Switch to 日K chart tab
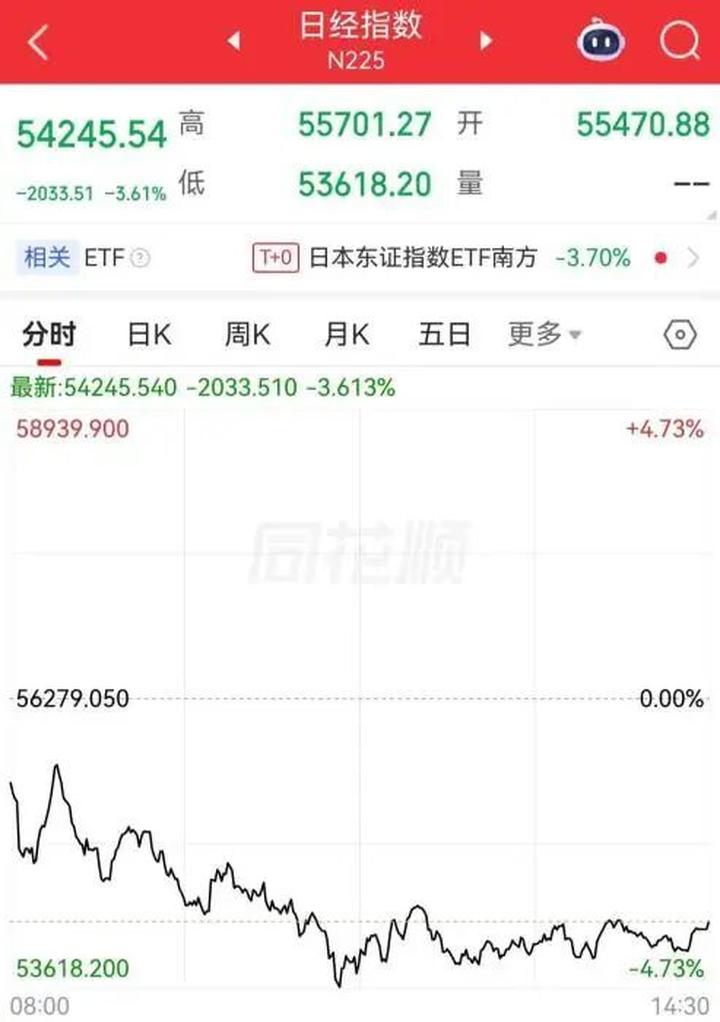720x1022 pixels. click(149, 335)
